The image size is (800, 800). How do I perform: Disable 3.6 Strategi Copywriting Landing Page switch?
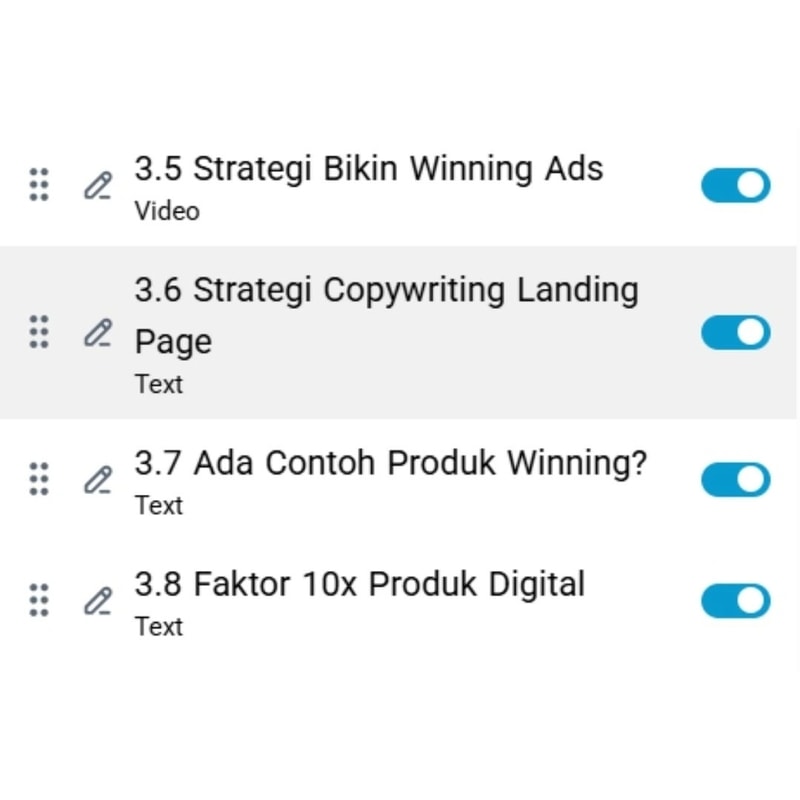[735, 332]
